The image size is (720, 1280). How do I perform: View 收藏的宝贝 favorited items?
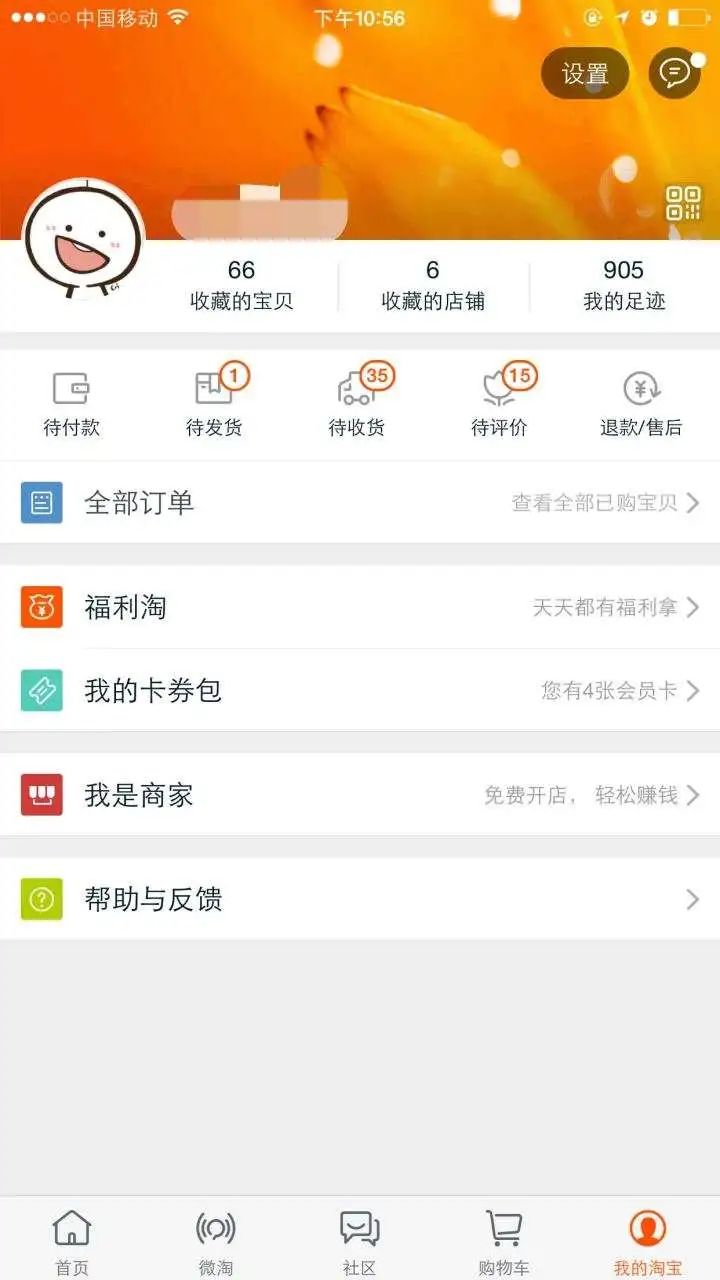coord(241,285)
